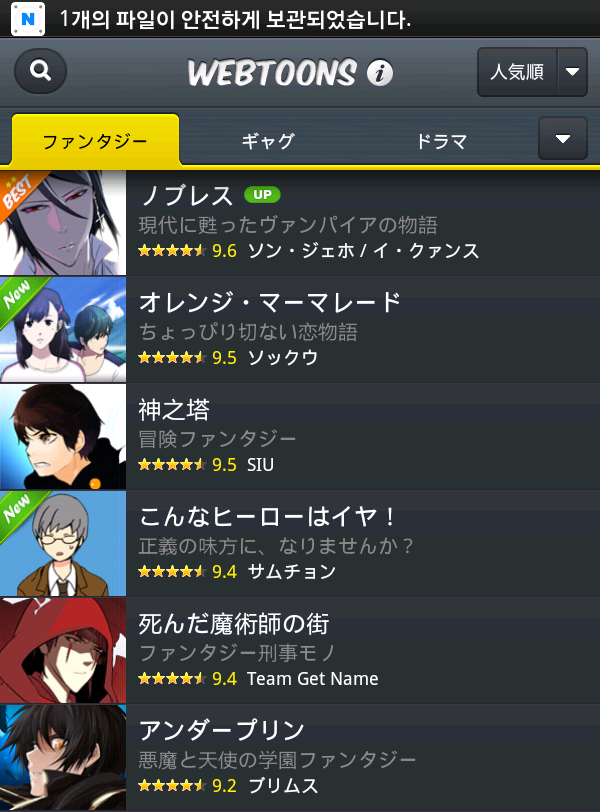Select the ファンタジー tab
Viewport: 600px width, 812px height.
tap(95, 141)
